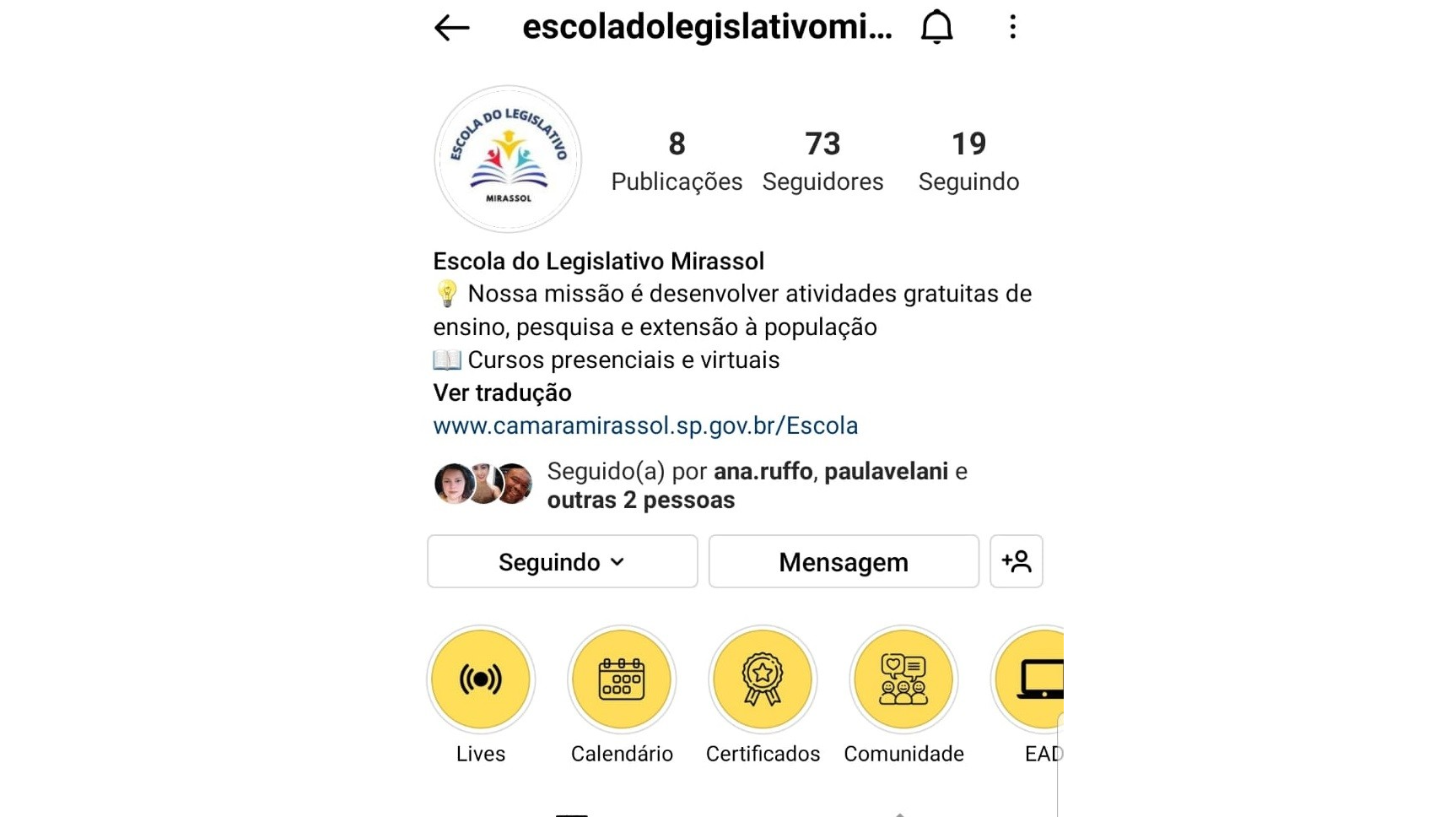This screenshot has height=817, width=1456.
Task: Open the Comunidade story highlight
Action: click(x=903, y=679)
